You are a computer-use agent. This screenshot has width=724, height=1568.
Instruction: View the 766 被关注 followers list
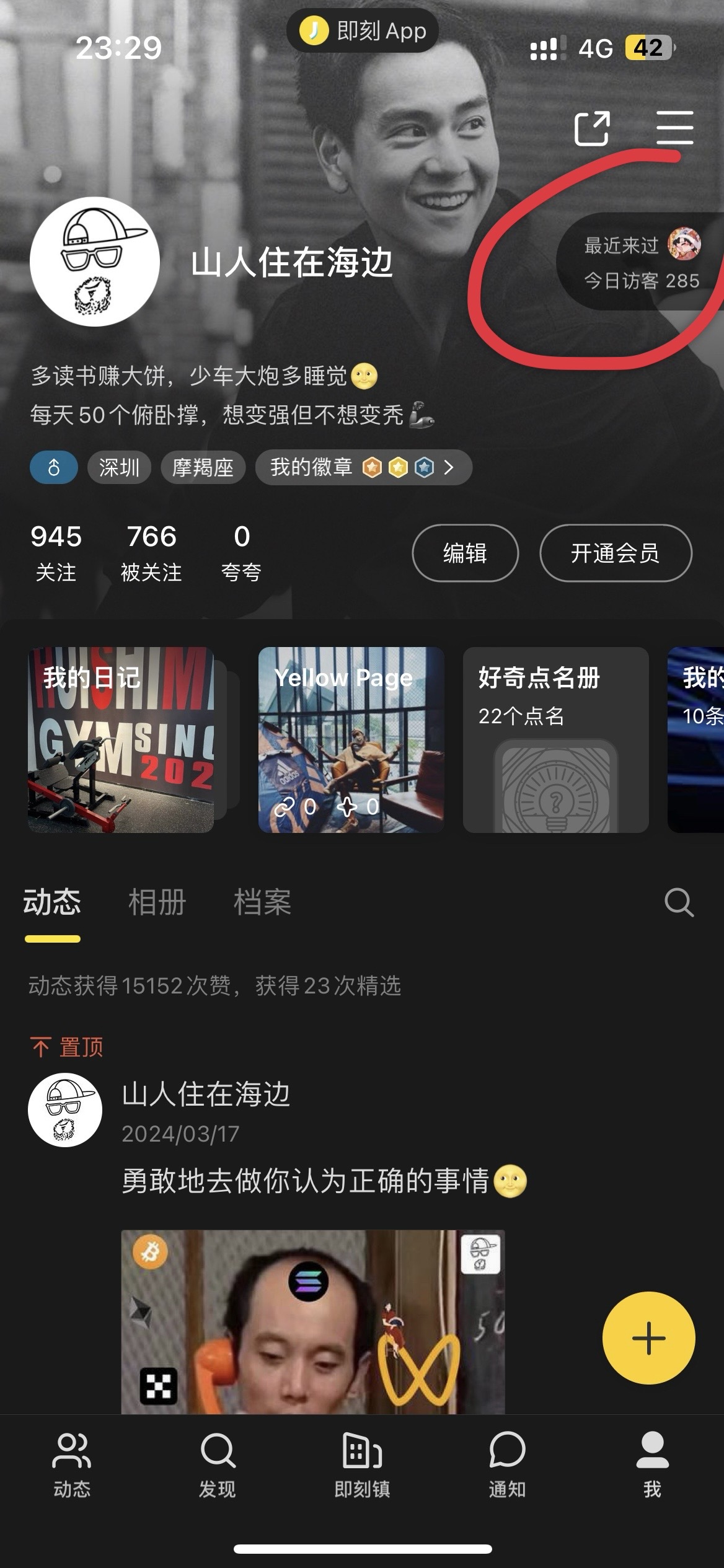(x=152, y=552)
